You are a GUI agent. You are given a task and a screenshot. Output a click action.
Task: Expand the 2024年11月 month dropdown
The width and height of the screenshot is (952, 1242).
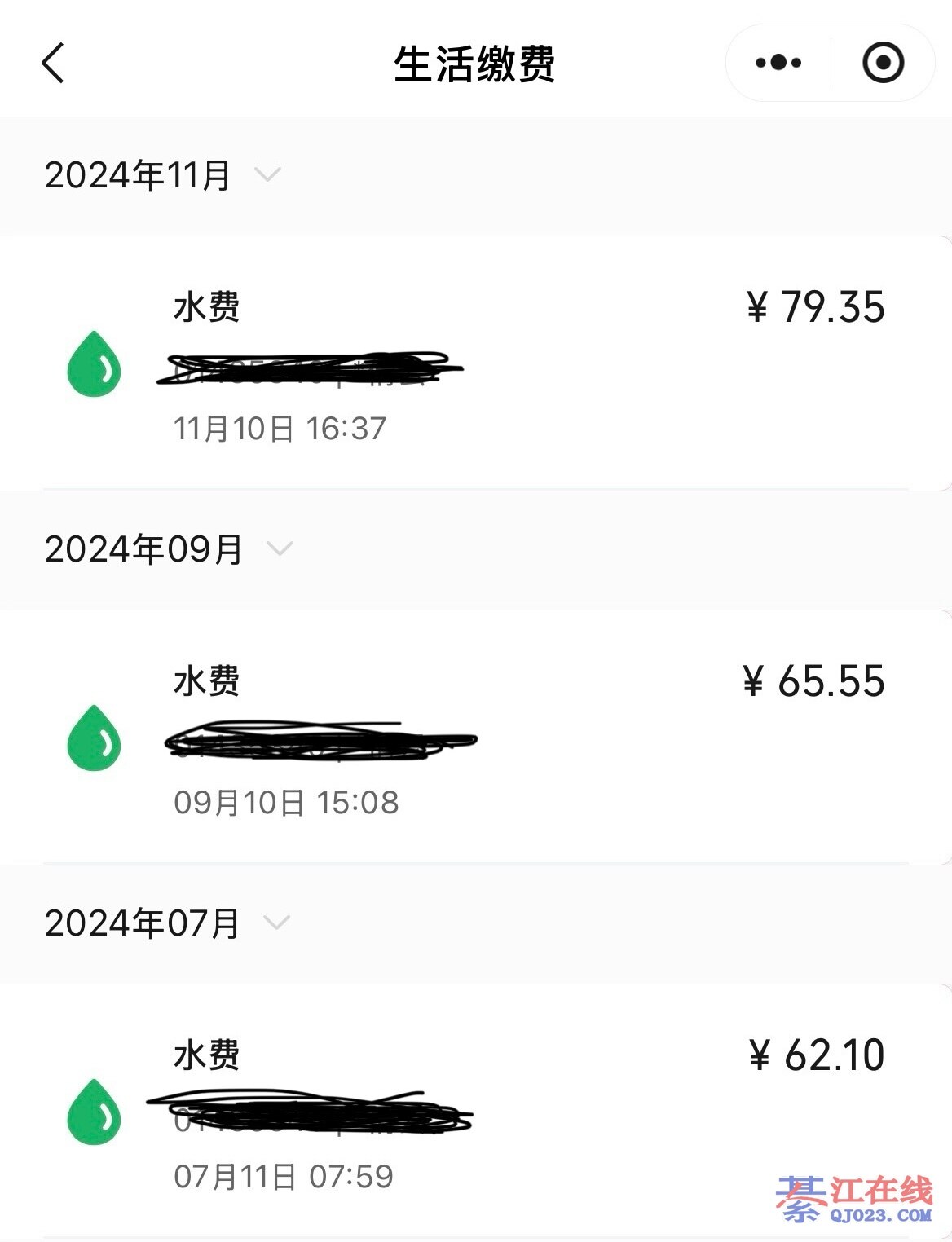[267, 174]
